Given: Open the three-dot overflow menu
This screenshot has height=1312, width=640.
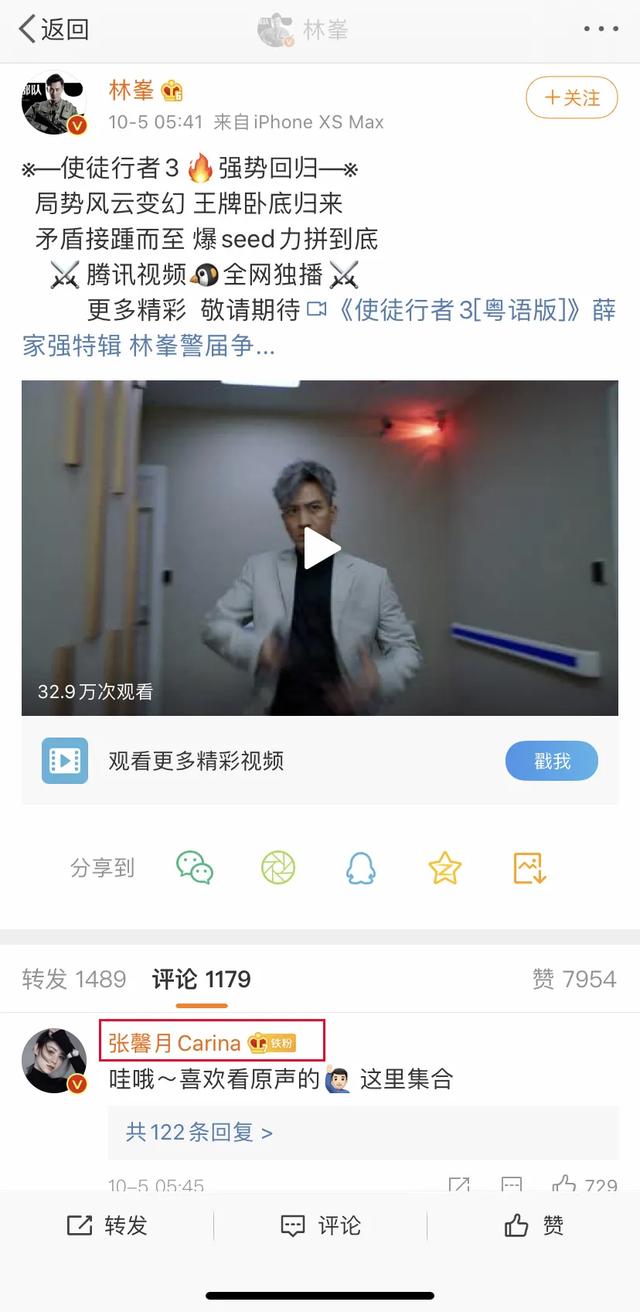Looking at the screenshot, I should [x=601, y=29].
